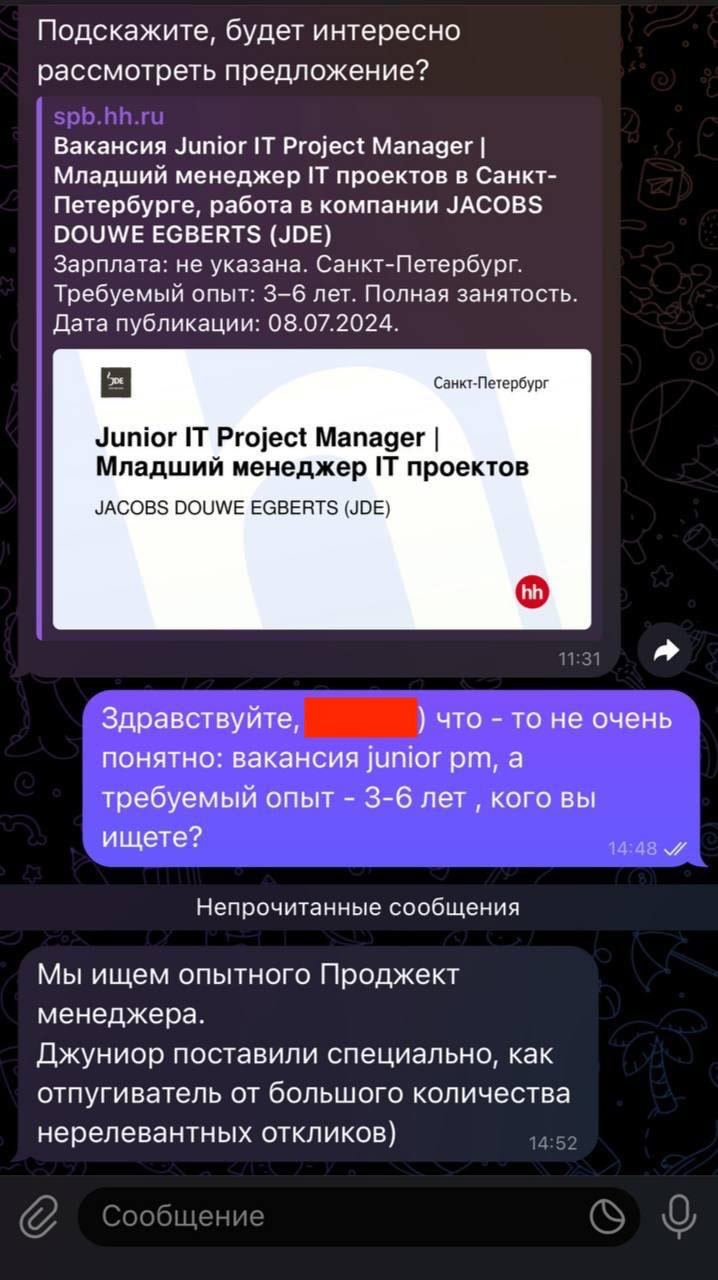The width and height of the screenshot is (718, 1280).
Task: Attach a file with the paperclip
Action: pyautogui.click(x=37, y=1216)
